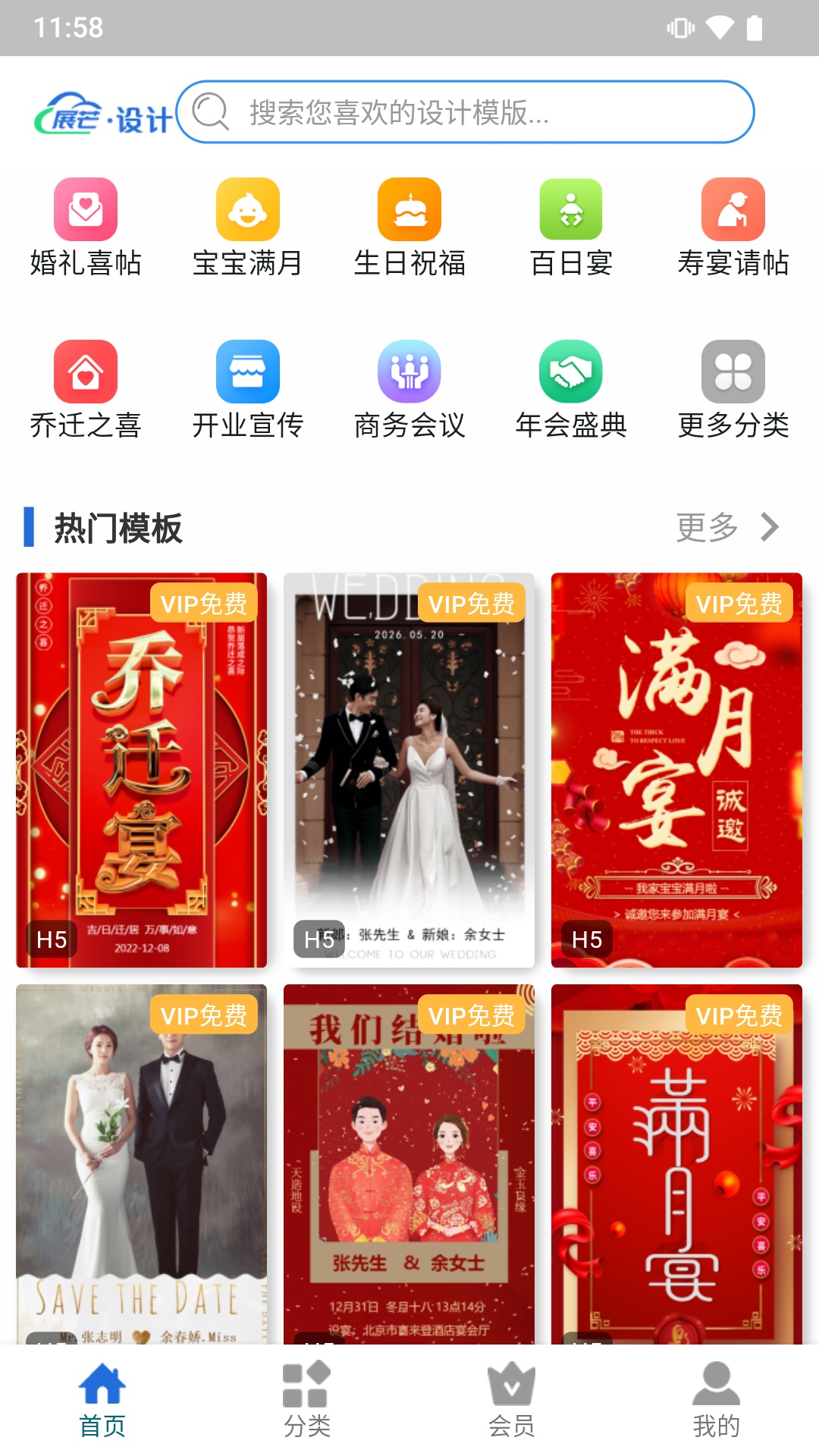Open the 满月宴 full-moon banquet template
Screen dimensions: 819x1456
tap(677, 766)
